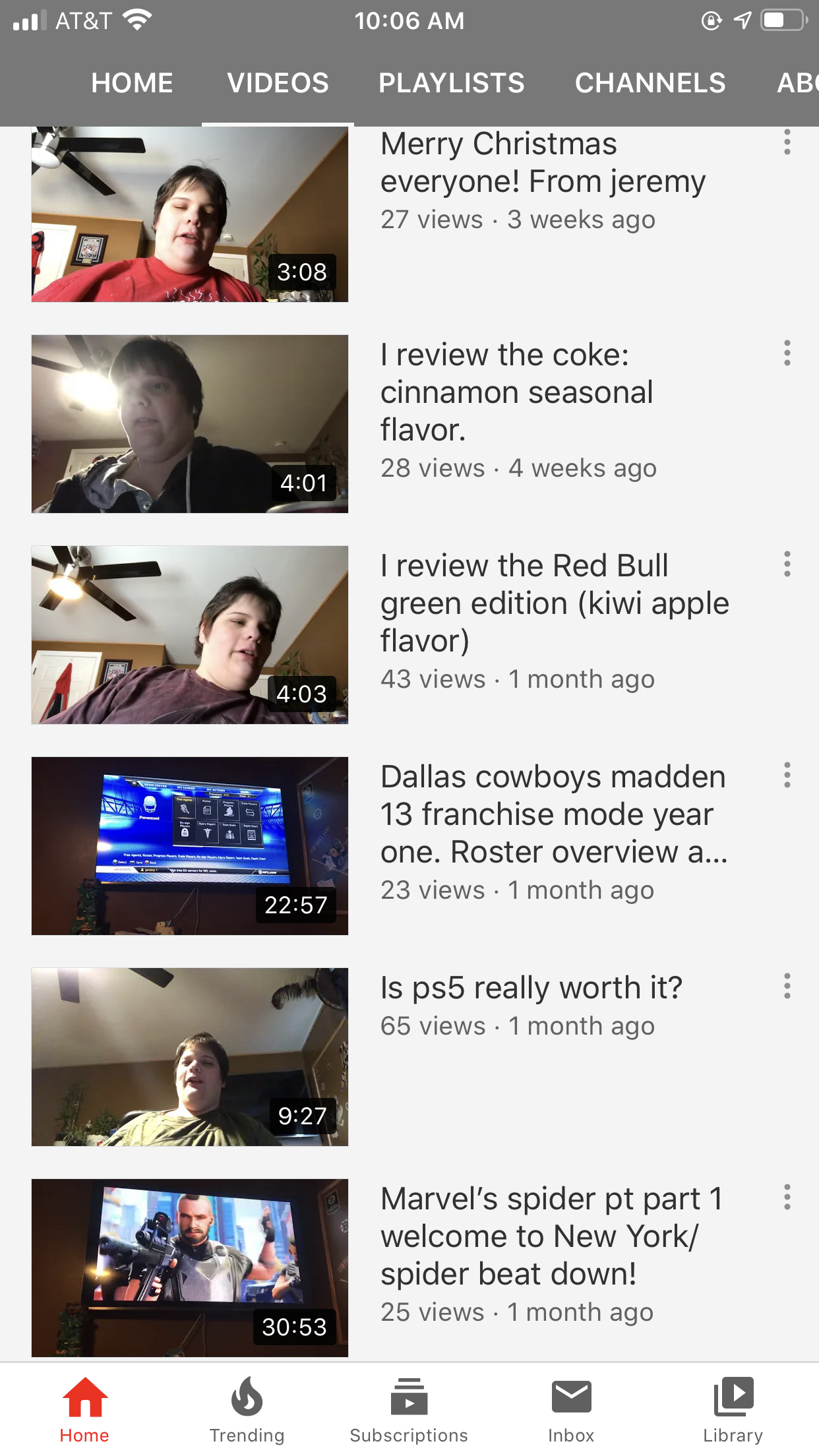The height and width of the screenshot is (1456, 819).
Task: Play Dallas cowboys madden 13 franchise video
Action: [190, 846]
